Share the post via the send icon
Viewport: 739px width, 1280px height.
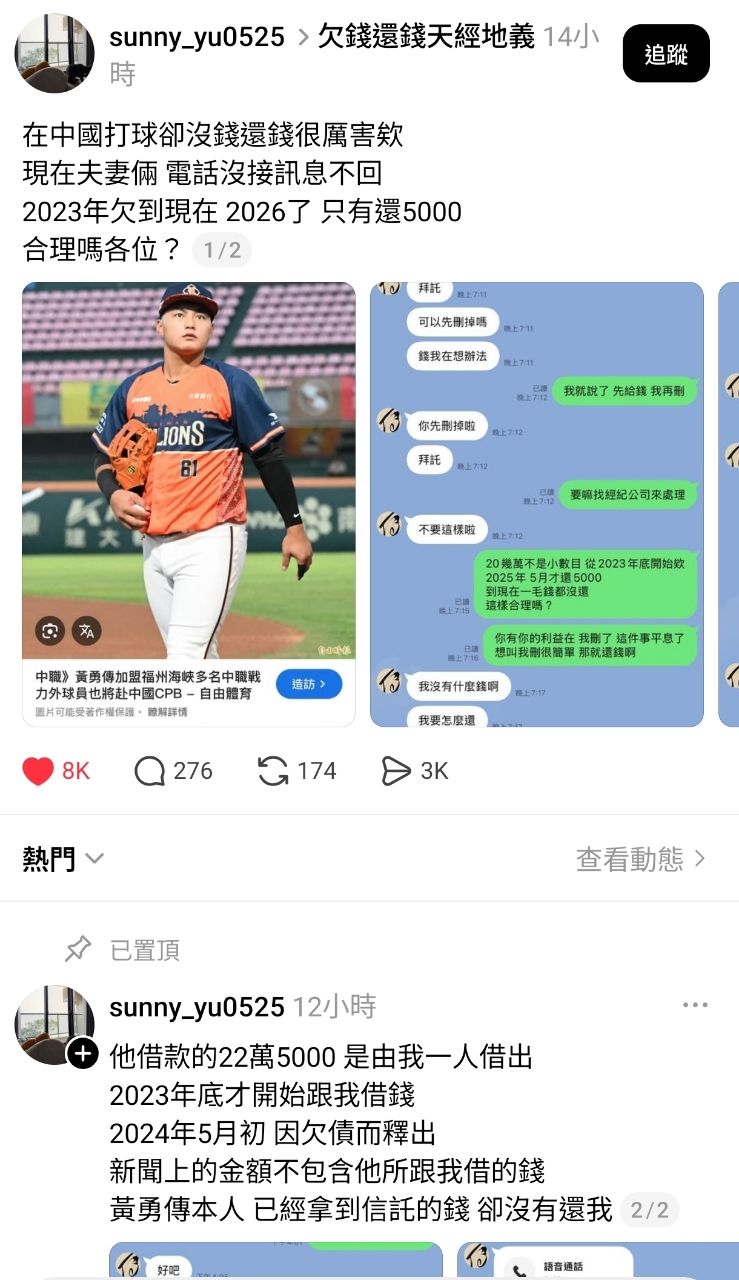[x=396, y=771]
